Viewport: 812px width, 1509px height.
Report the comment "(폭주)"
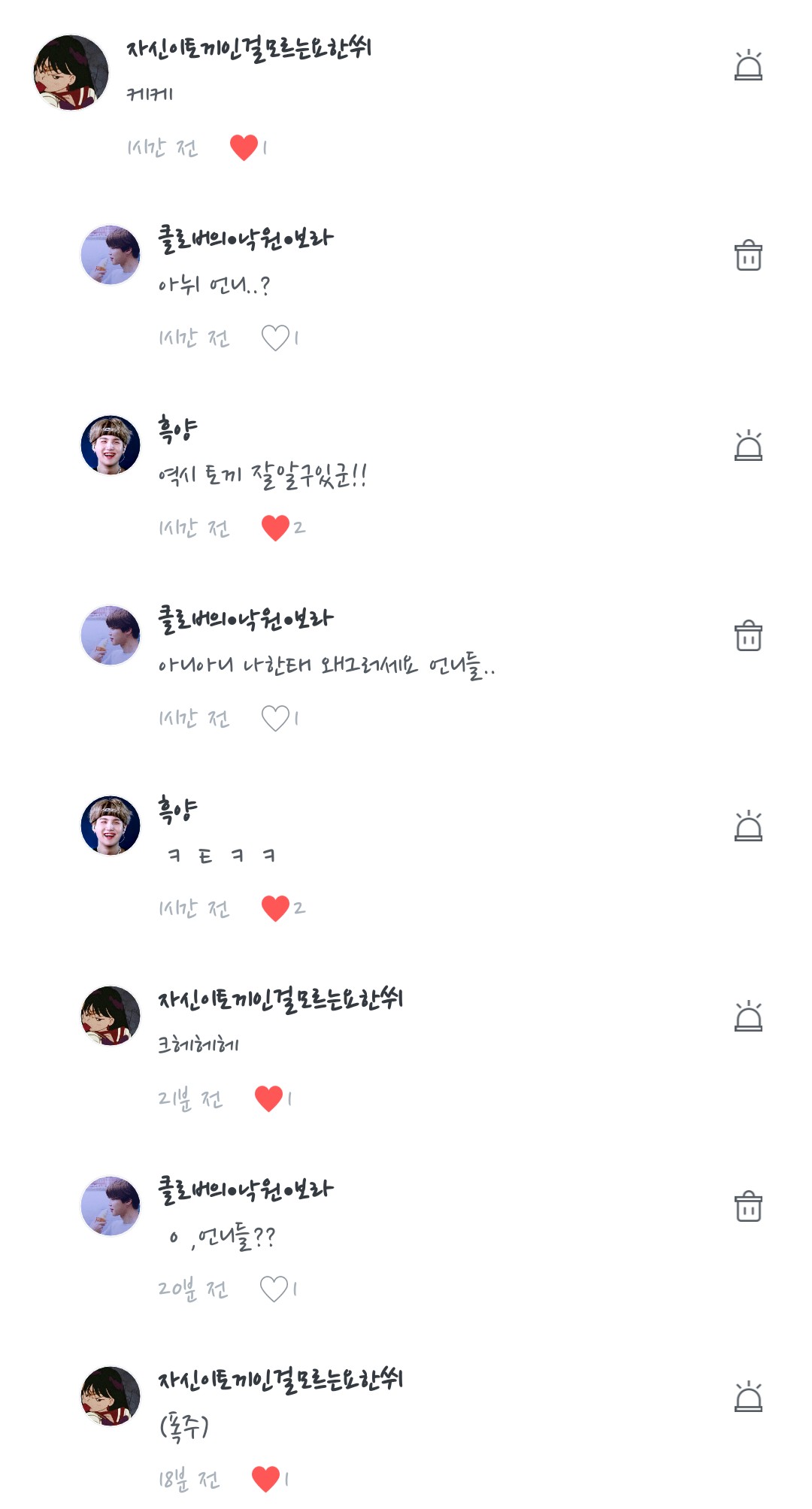click(748, 1397)
